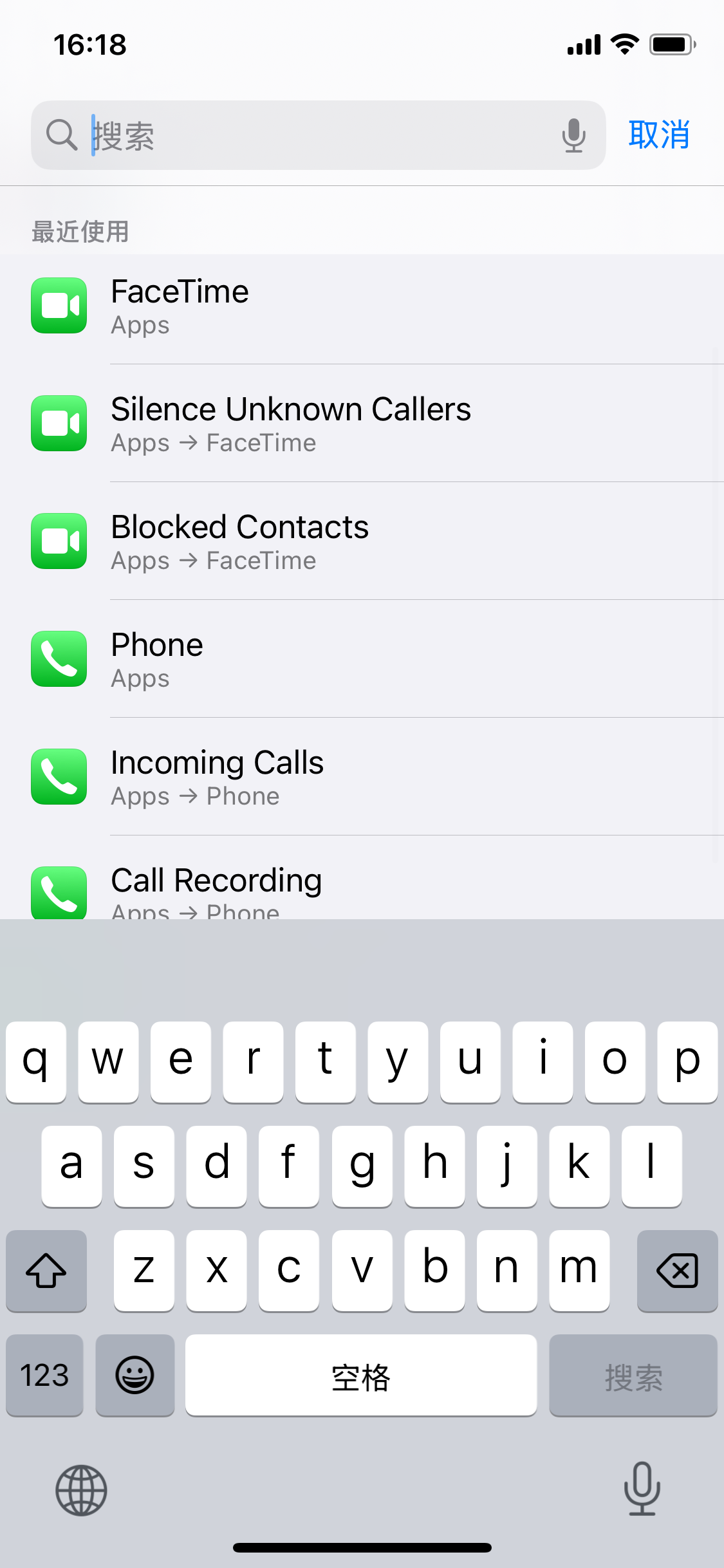724x1568 pixels.
Task: Open Blocked Contacts under FaceTime
Action: click(360, 541)
